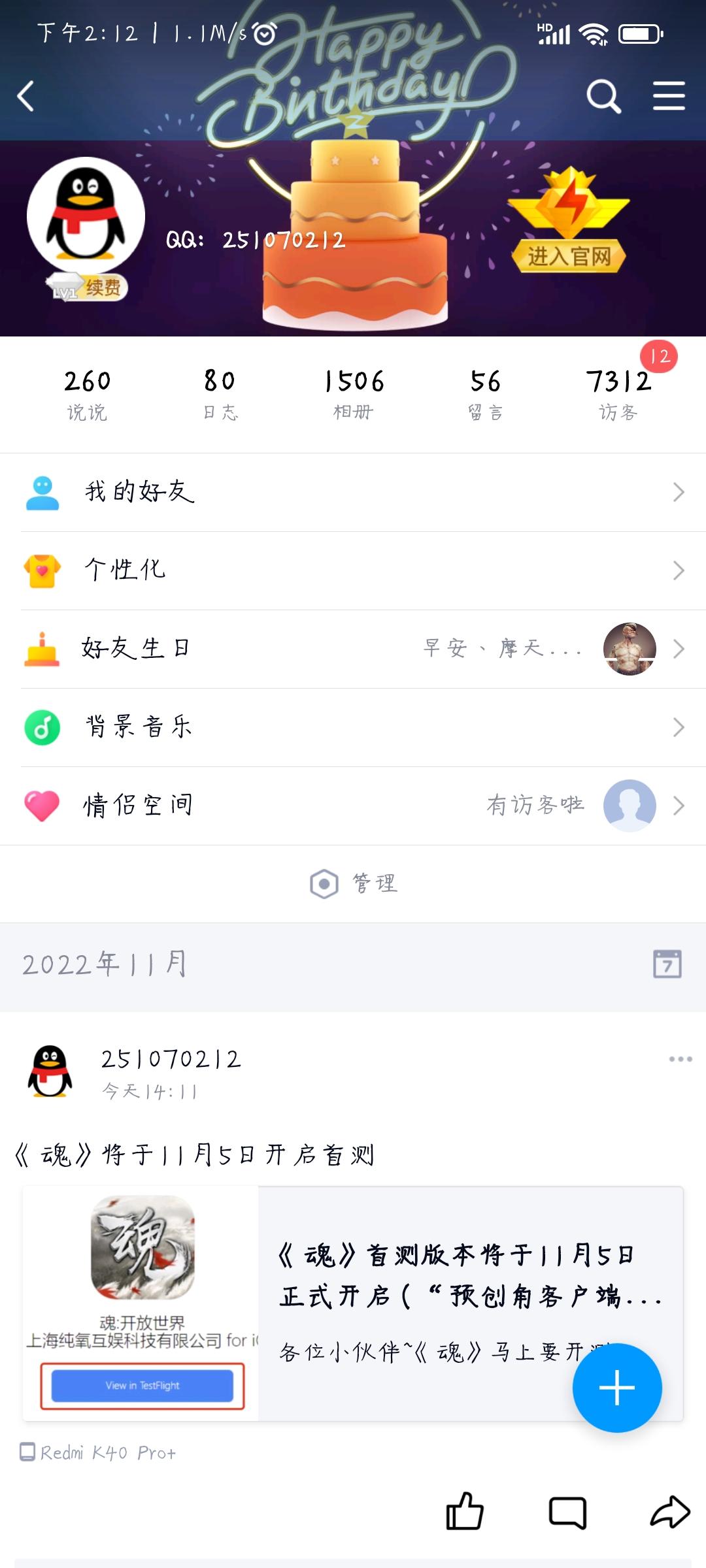Open 我的好友 friends list

[x=353, y=492]
